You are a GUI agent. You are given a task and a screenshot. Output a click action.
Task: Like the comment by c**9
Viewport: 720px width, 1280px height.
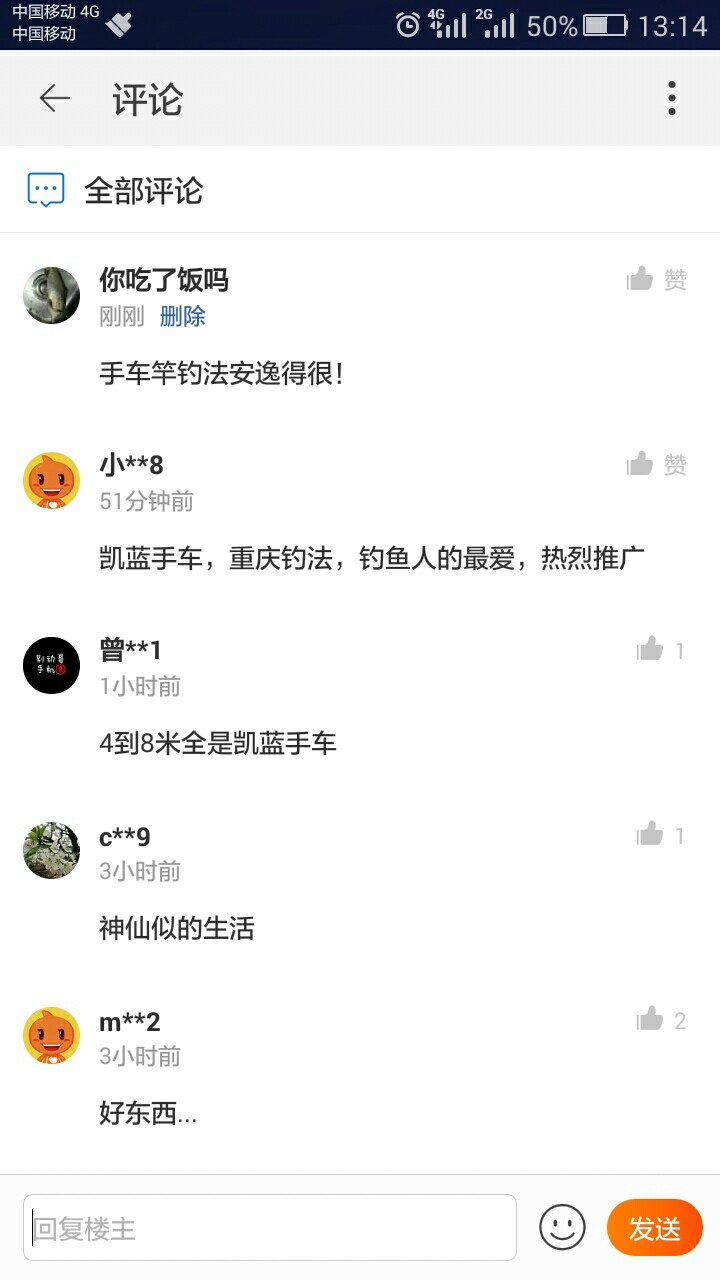660,835
